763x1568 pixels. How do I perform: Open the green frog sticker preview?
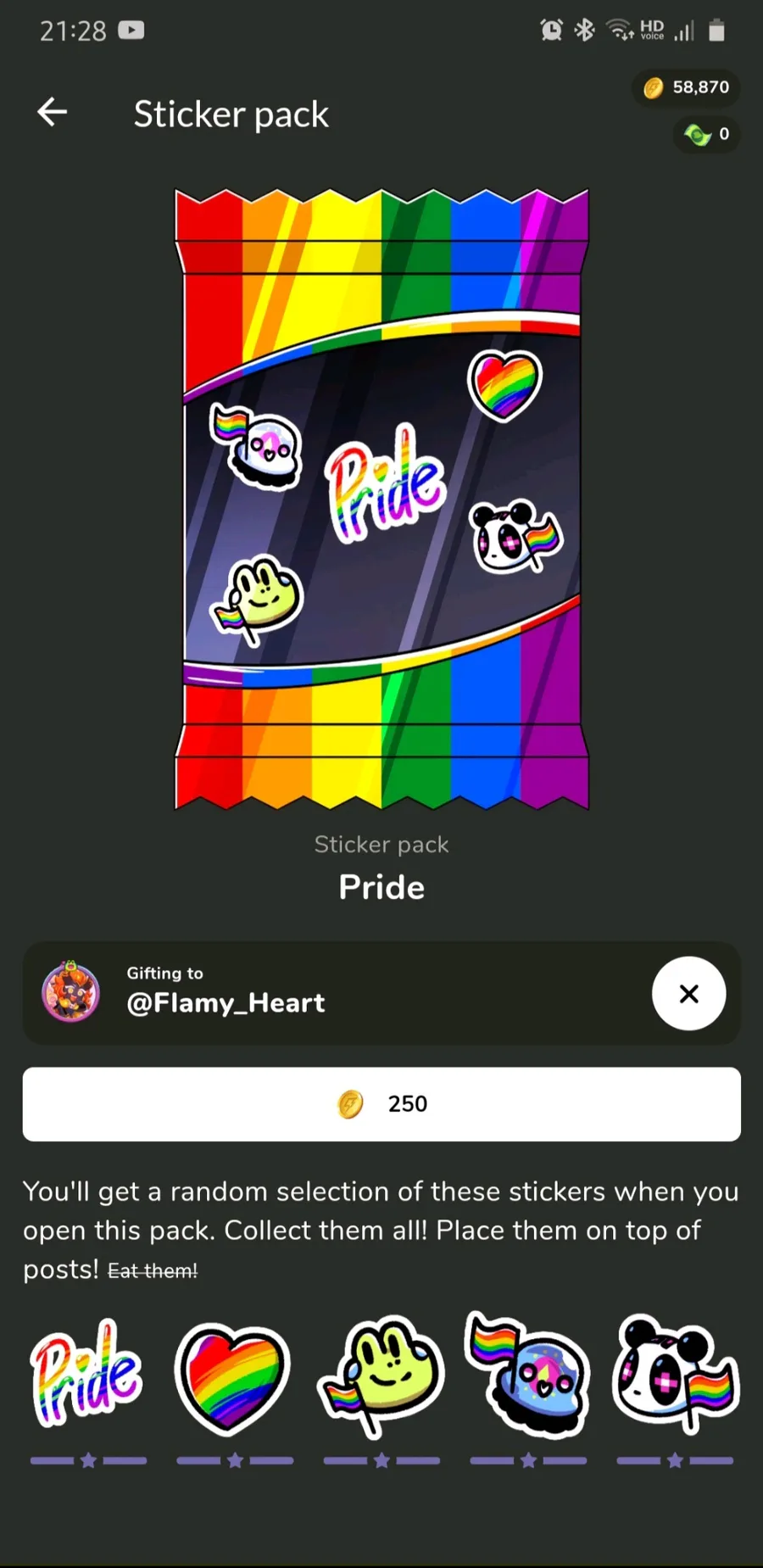tap(381, 1377)
